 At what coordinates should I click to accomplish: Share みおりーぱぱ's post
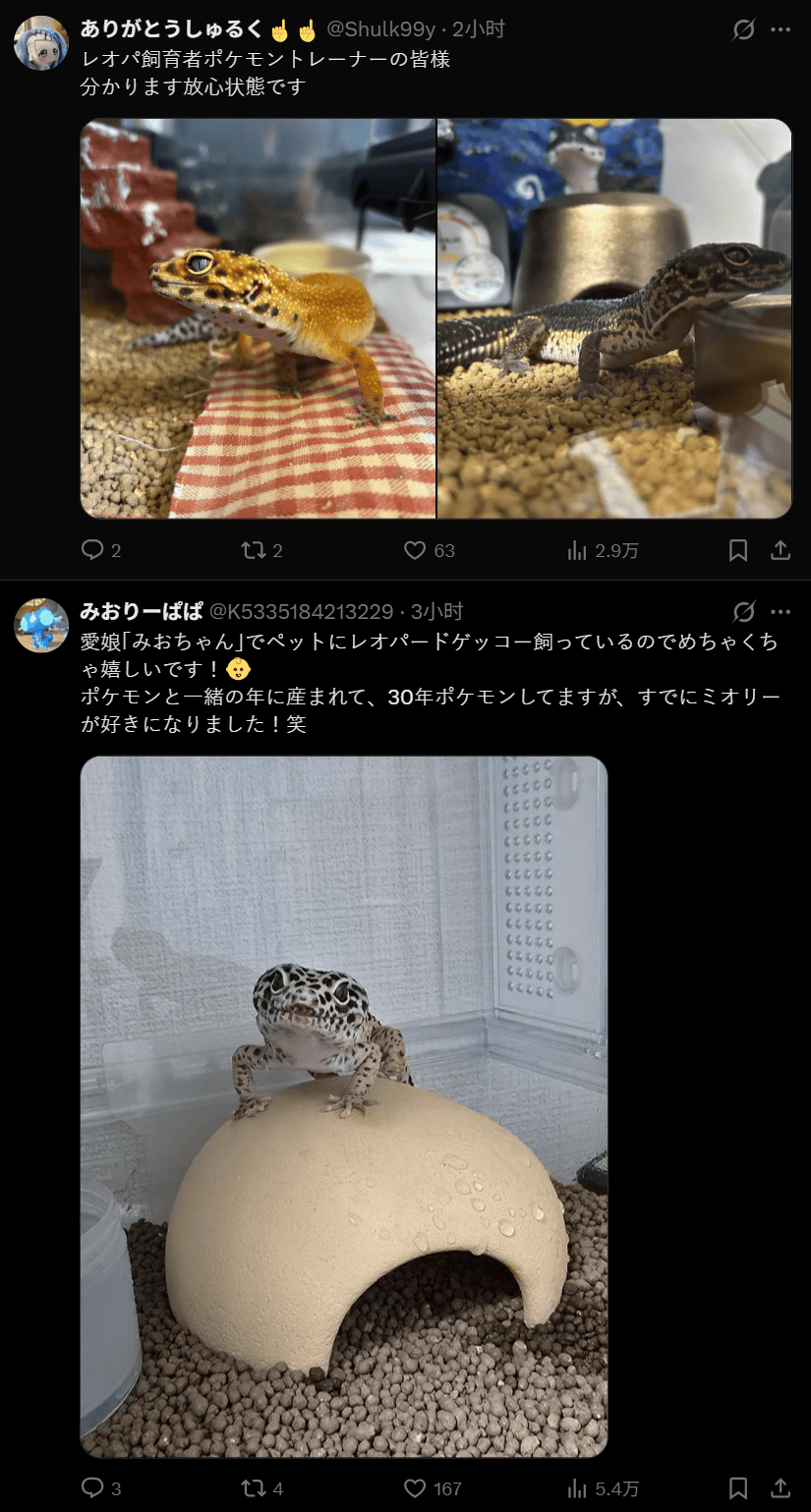point(781,1488)
